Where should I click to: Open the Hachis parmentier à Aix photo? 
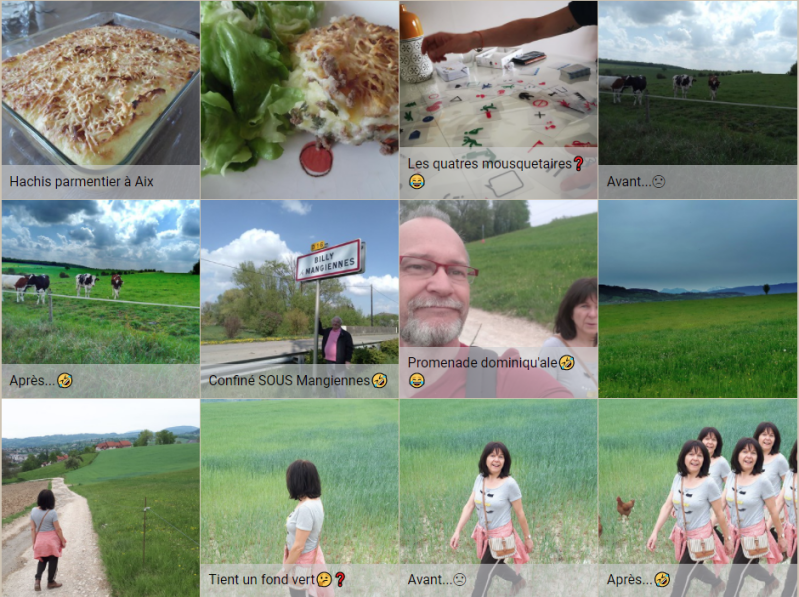click(100, 90)
